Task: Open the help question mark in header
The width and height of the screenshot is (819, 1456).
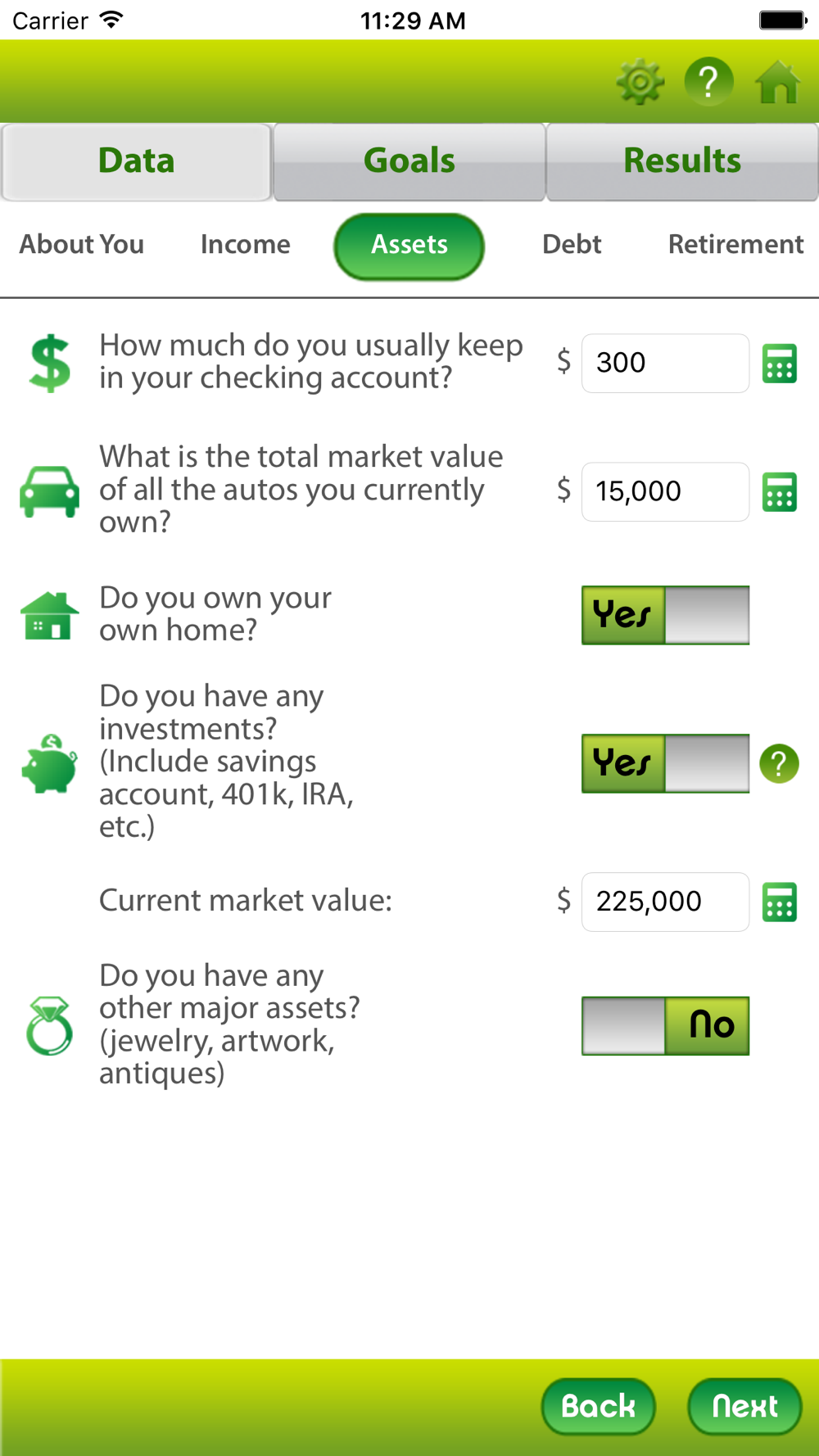Action: tap(709, 82)
